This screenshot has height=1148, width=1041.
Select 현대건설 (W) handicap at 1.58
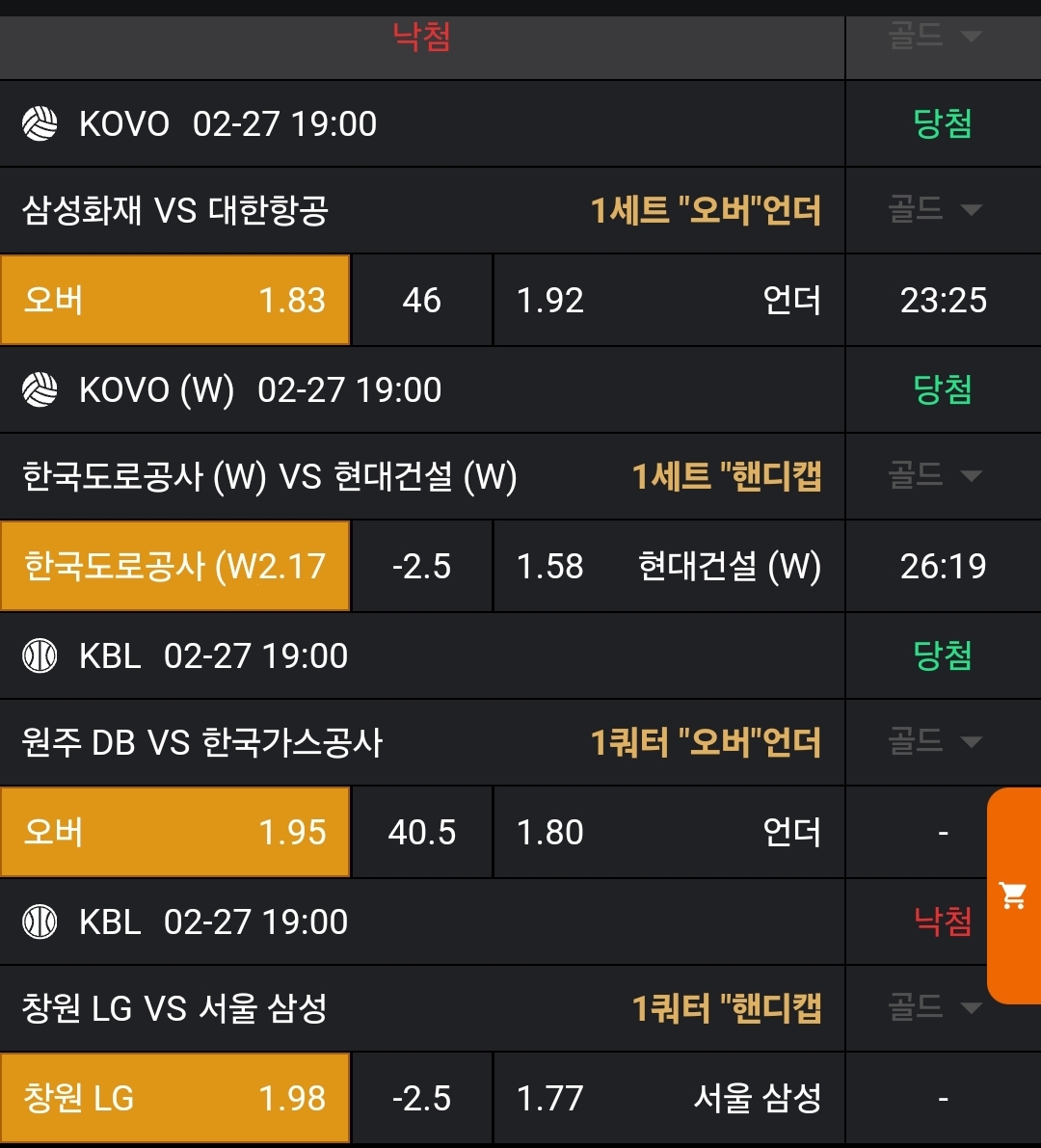pos(668,566)
